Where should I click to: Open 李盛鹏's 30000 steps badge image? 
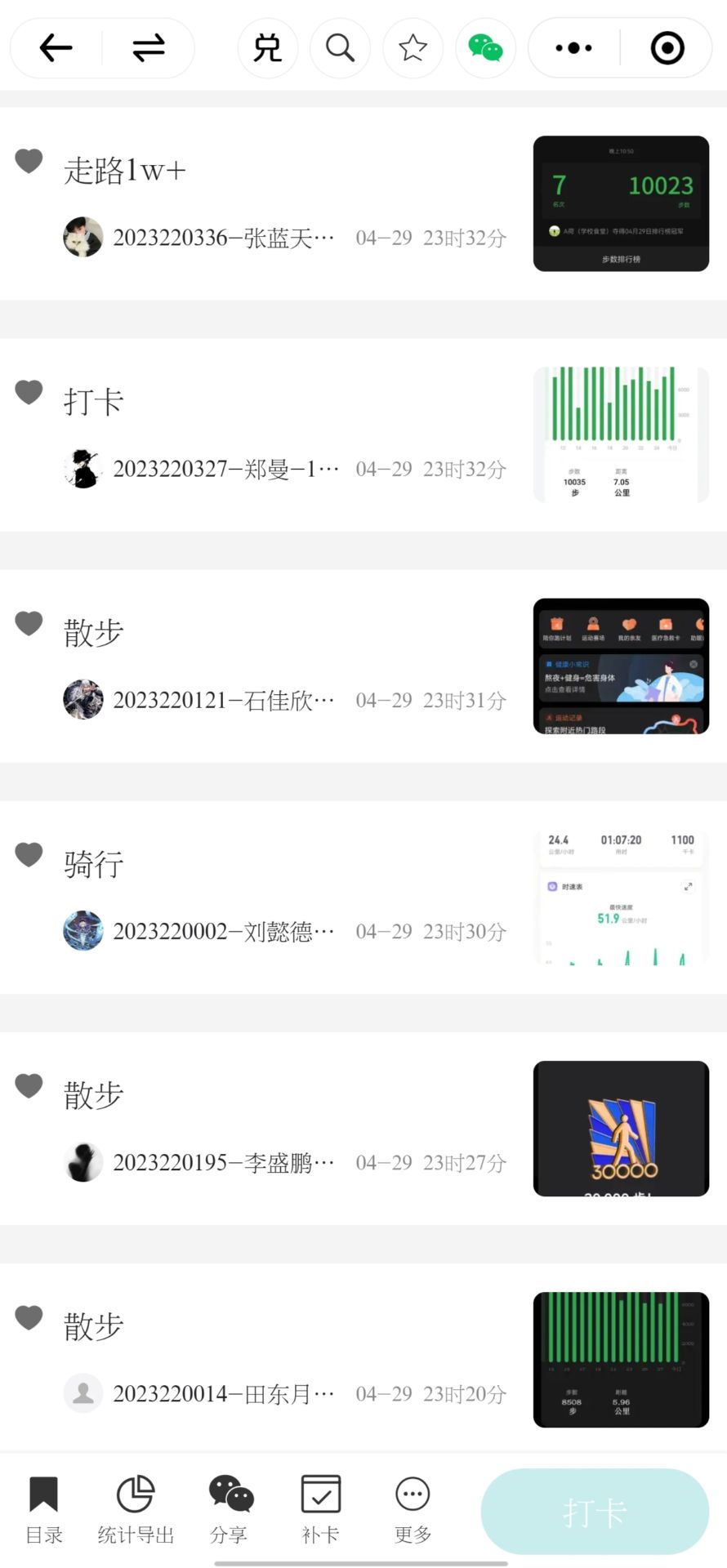coord(621,1129)
